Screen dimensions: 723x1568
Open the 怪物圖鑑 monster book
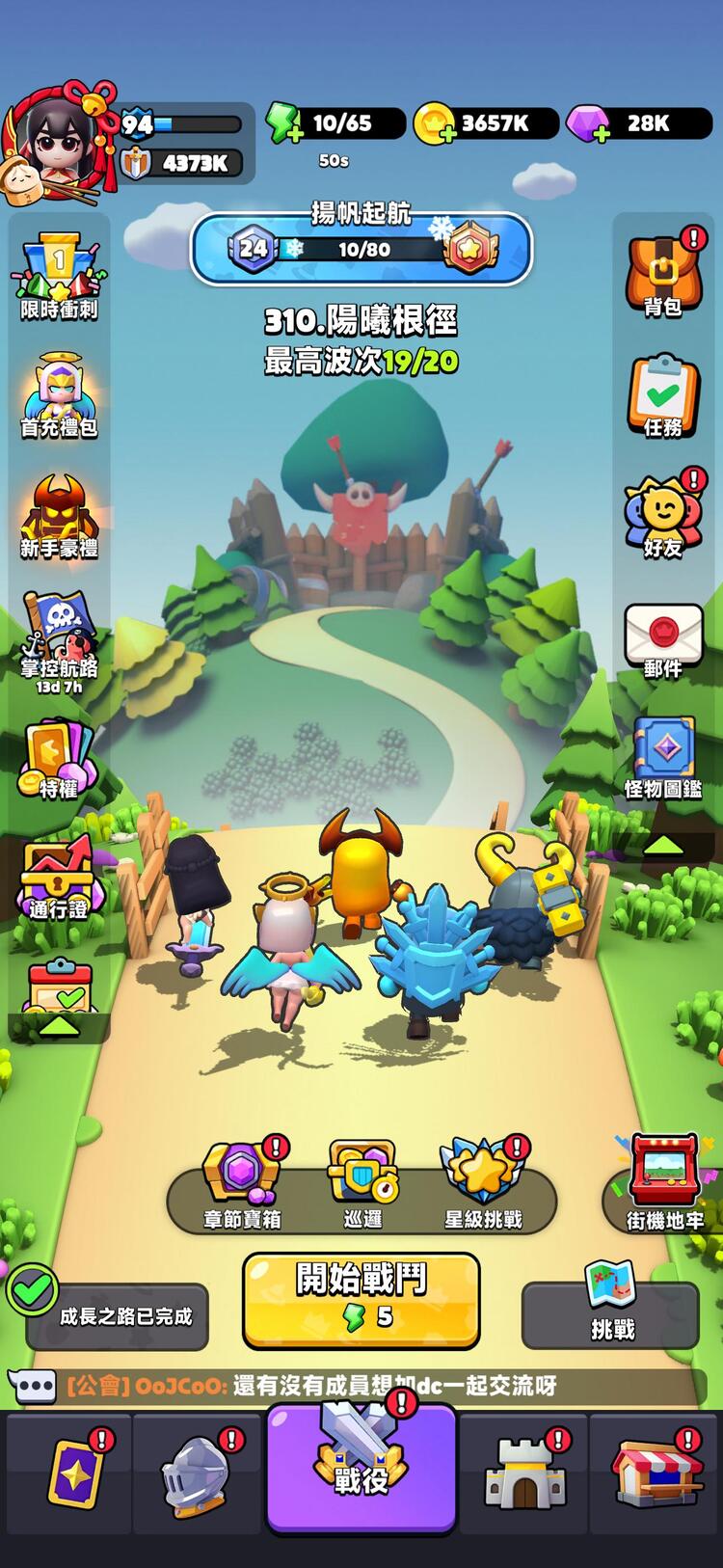[x=662, y=757]
